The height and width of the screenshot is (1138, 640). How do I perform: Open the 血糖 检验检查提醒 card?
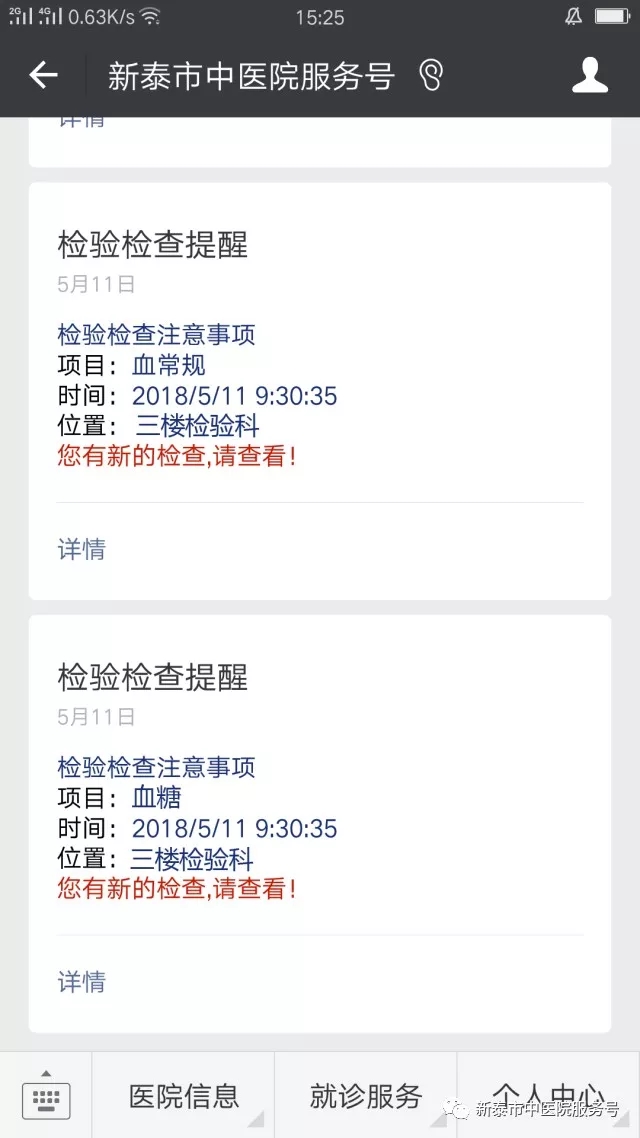tap(319, 823)
